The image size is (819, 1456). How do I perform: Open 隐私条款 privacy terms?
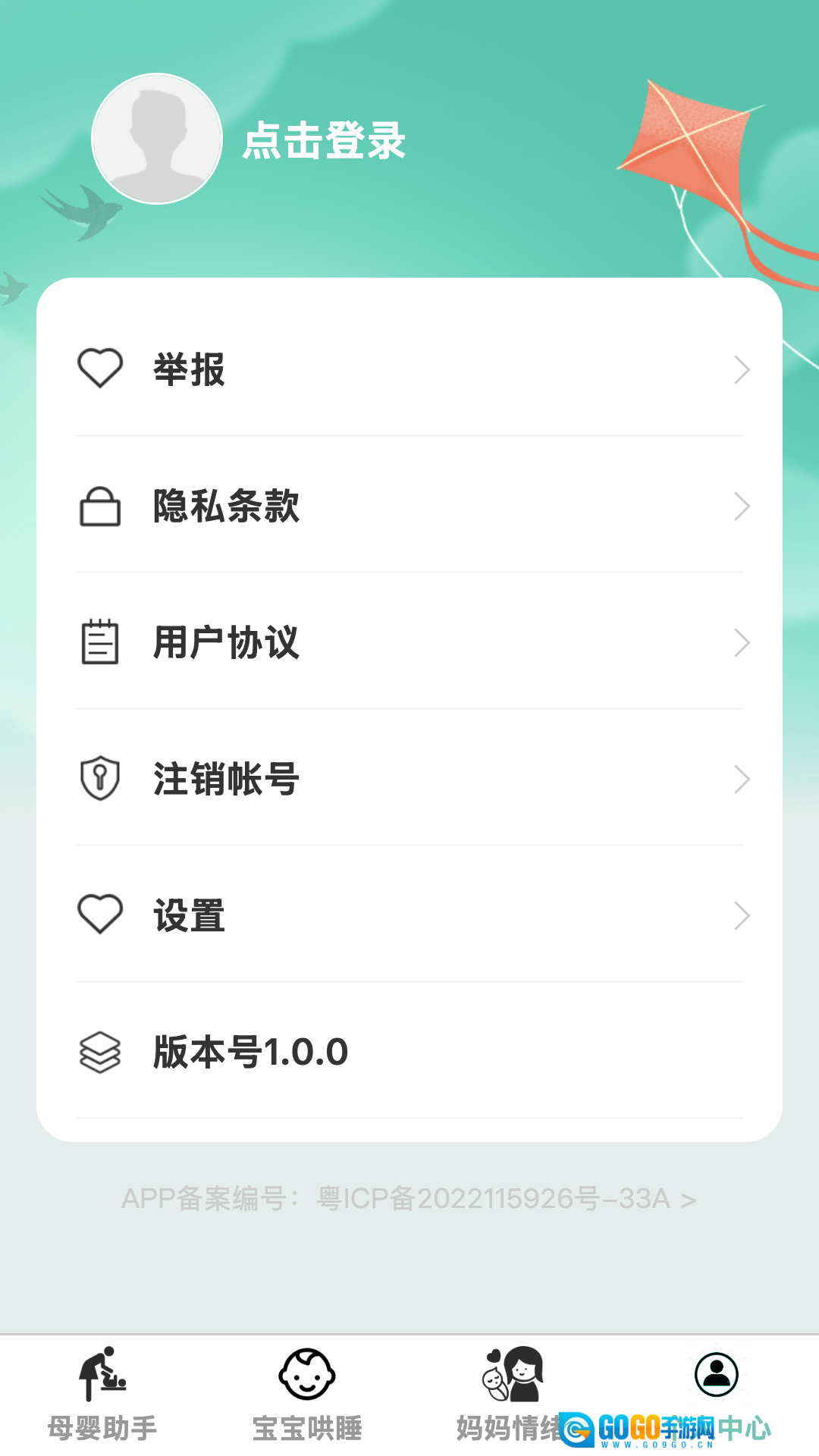coord(409,506)
